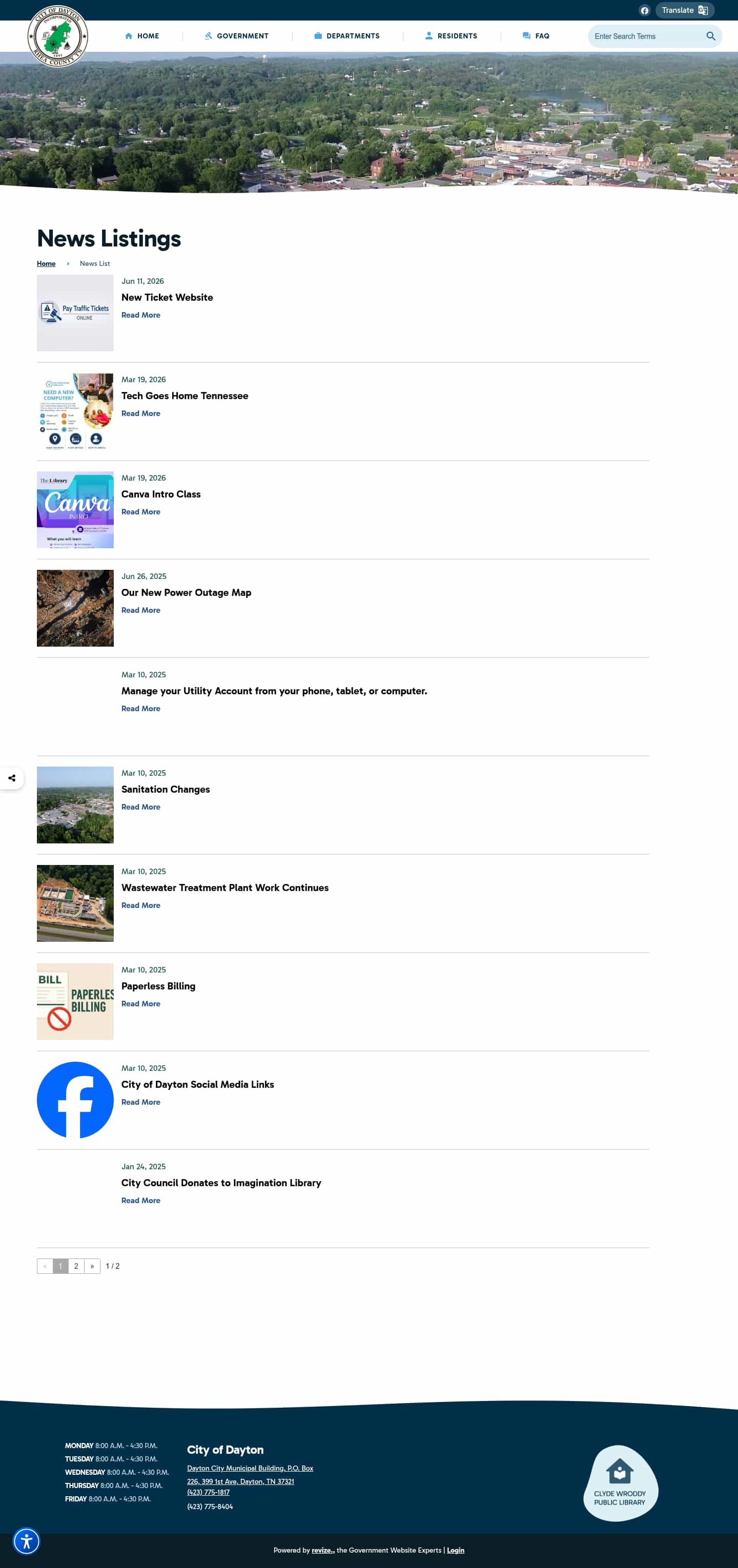Open the Tech Goes Home Tennessee thumbnail
The image size is (738, 1568).
(x=75, y=411)
